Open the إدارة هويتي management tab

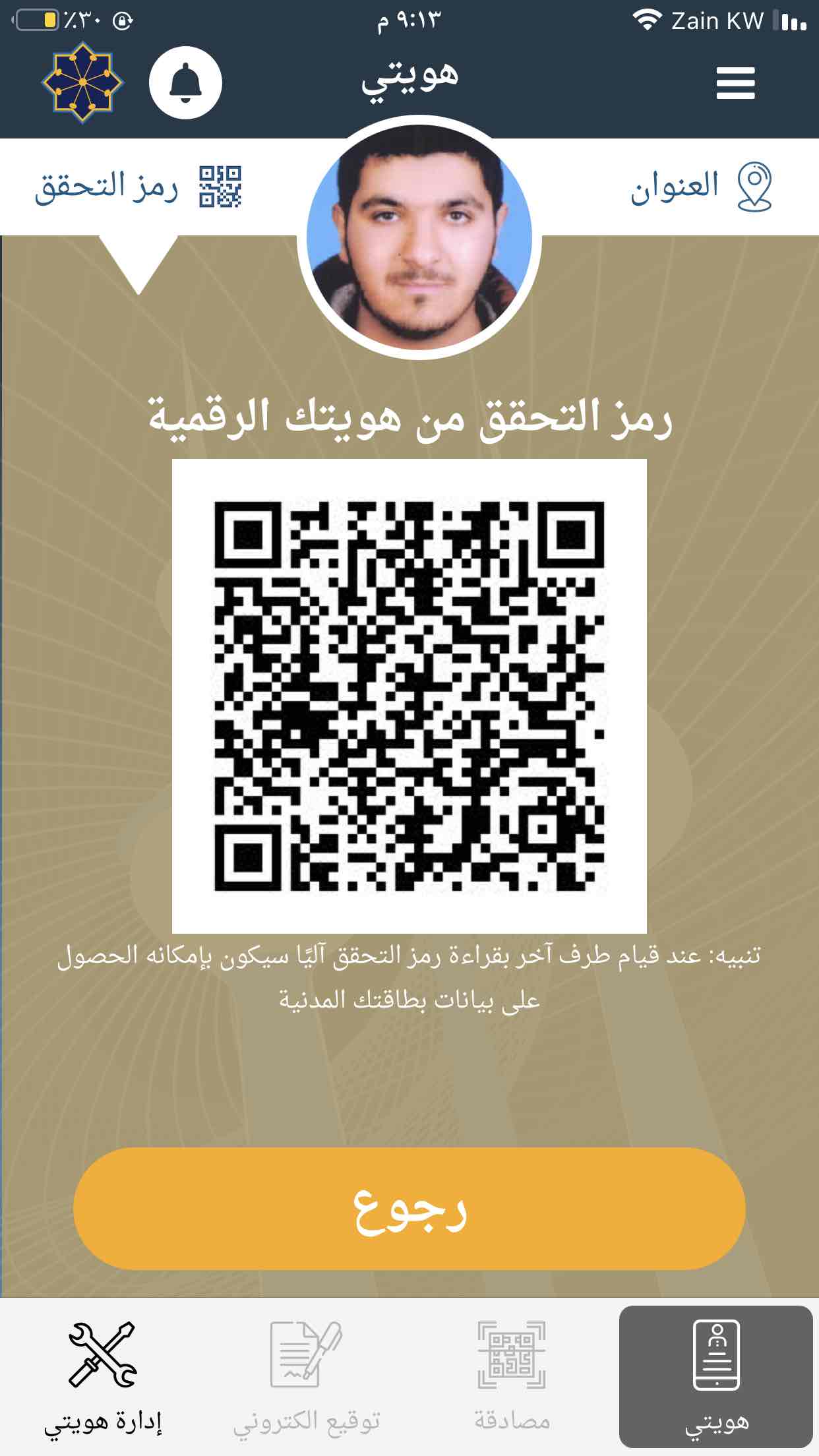pyautogui.click(x=102, y=1377)
